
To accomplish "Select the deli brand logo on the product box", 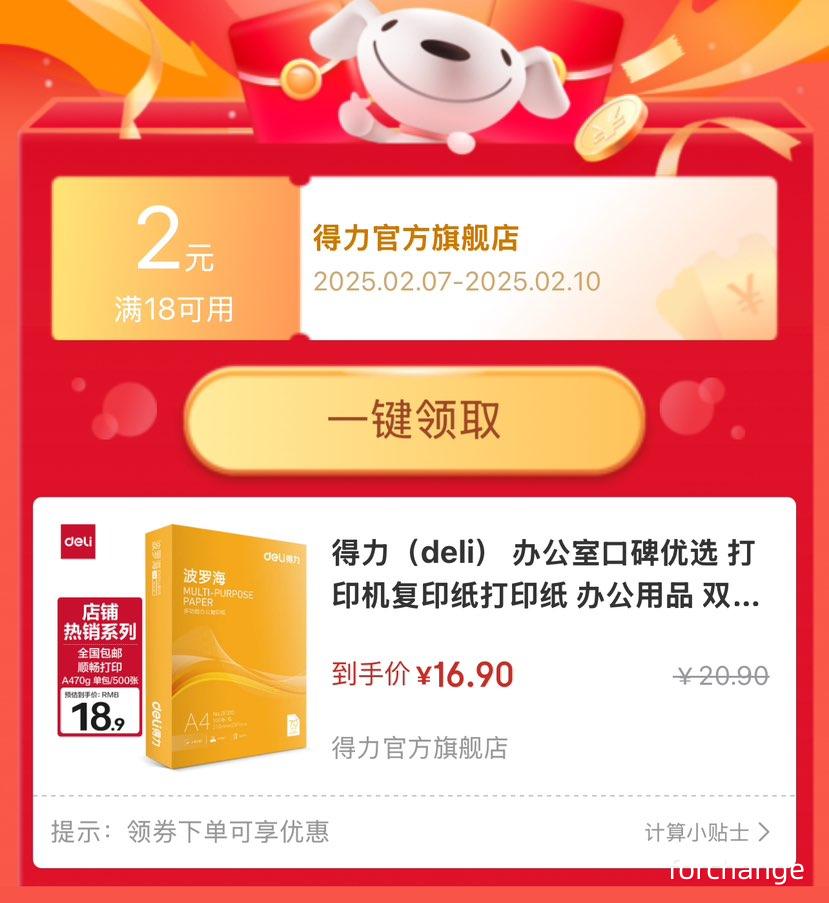I will pos(76,540).
